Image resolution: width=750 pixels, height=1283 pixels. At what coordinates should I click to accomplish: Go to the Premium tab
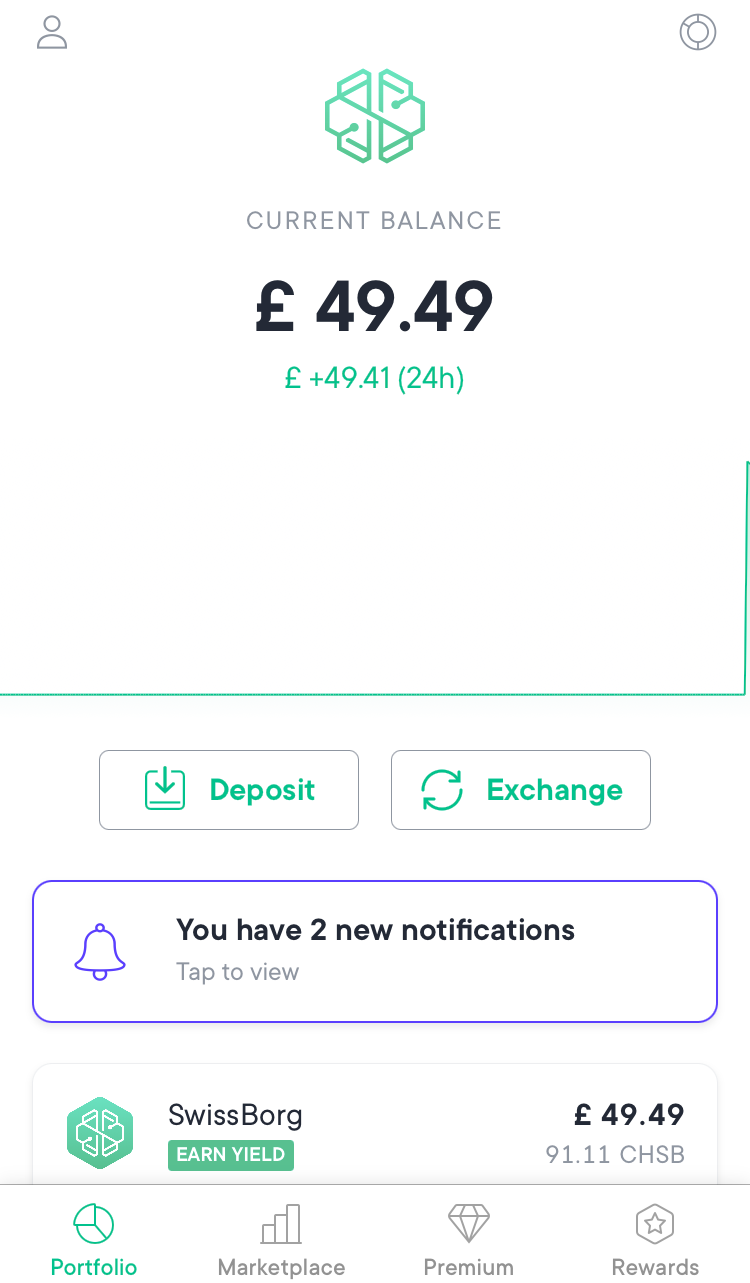click(468, 1238)
